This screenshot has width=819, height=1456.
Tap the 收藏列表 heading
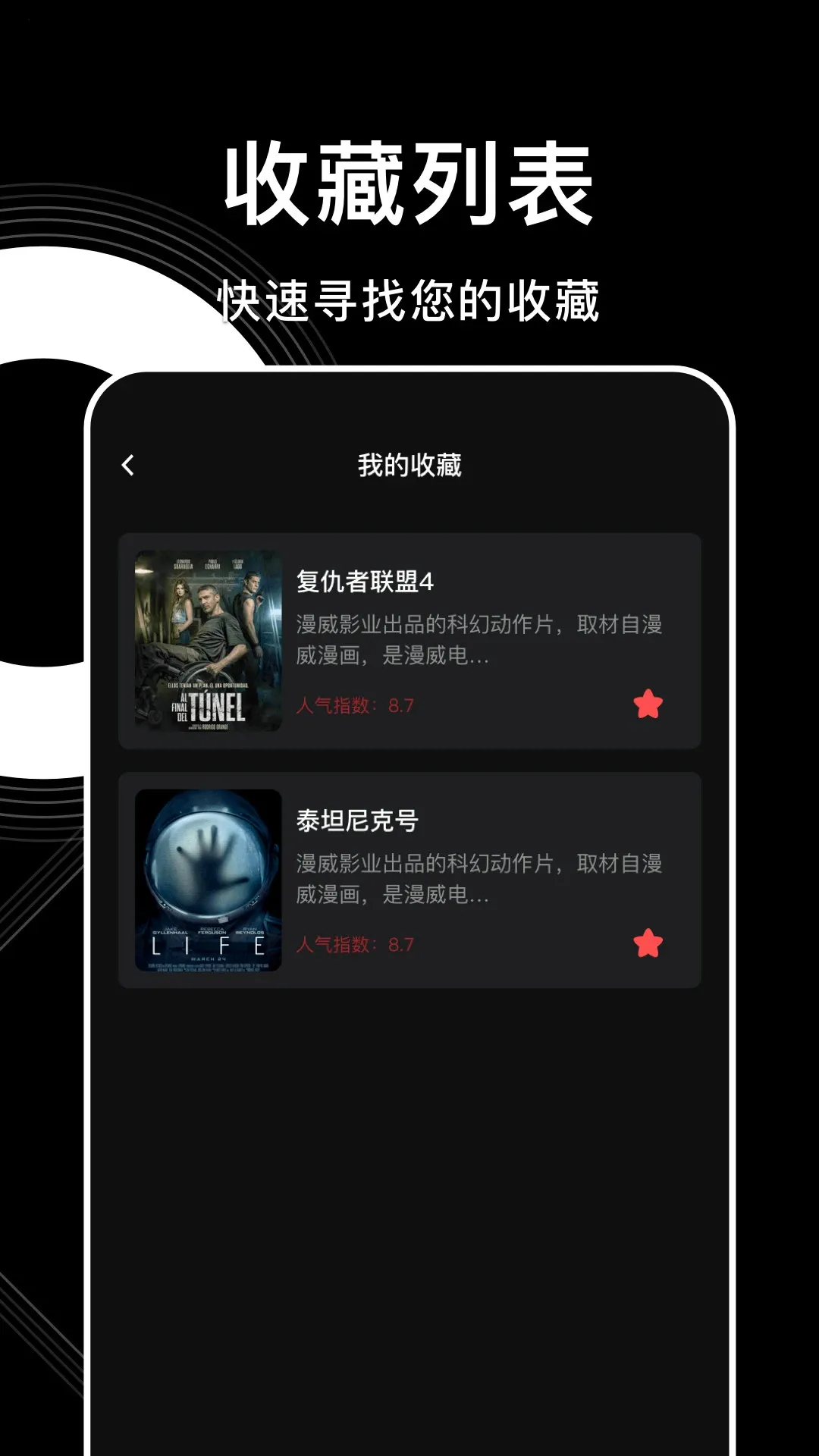click(409, 182)
